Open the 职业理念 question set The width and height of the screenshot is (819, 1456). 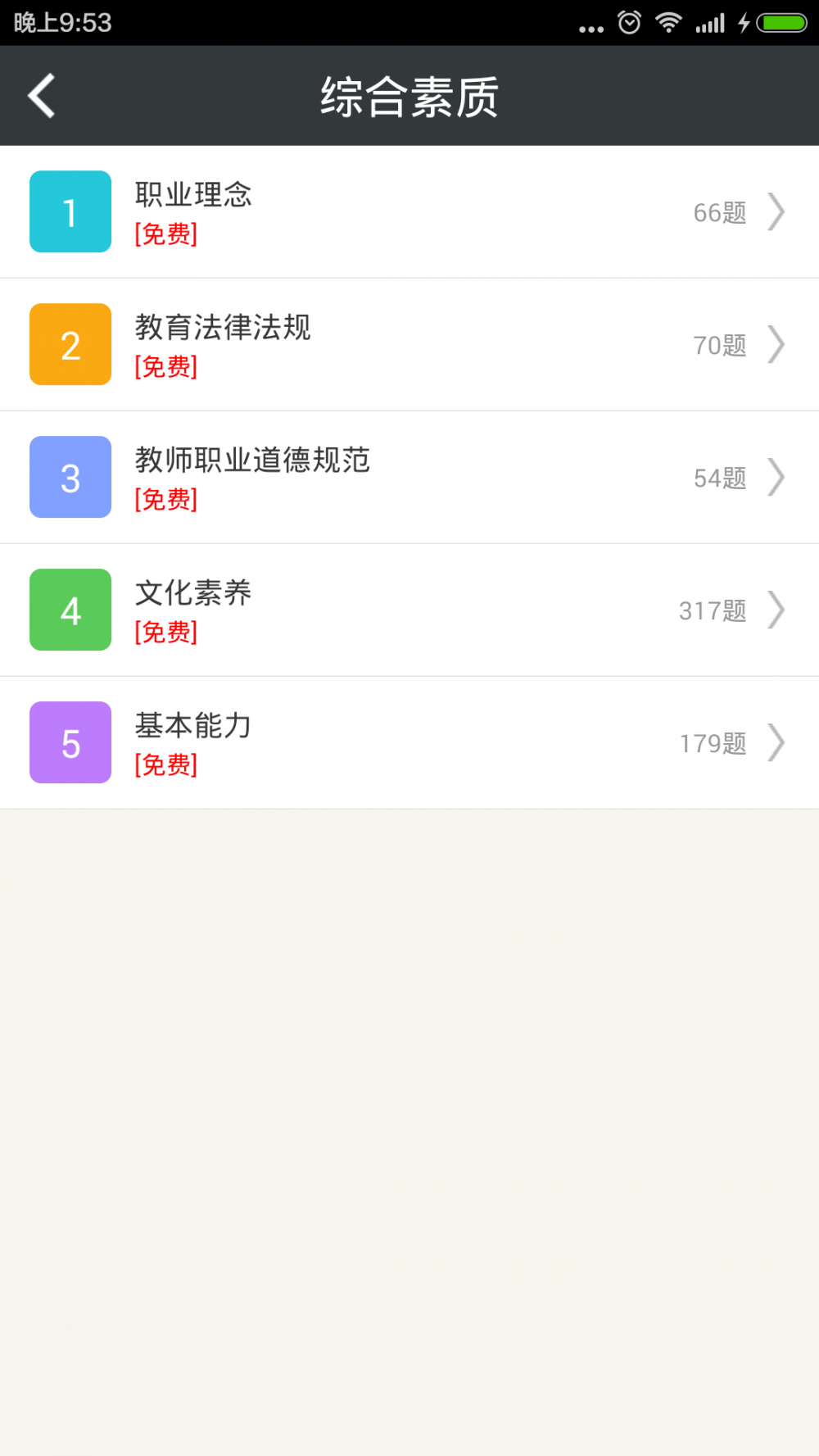408,212
